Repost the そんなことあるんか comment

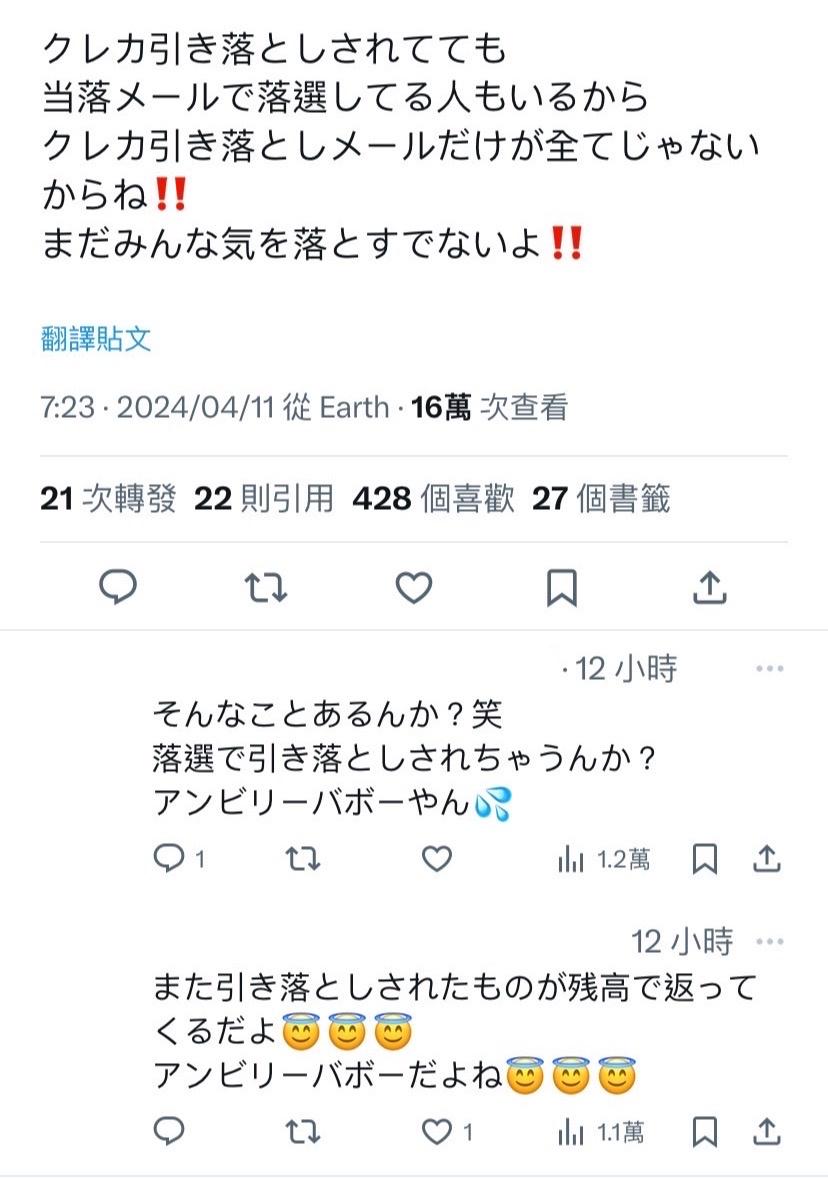click(x=303, y=858)
